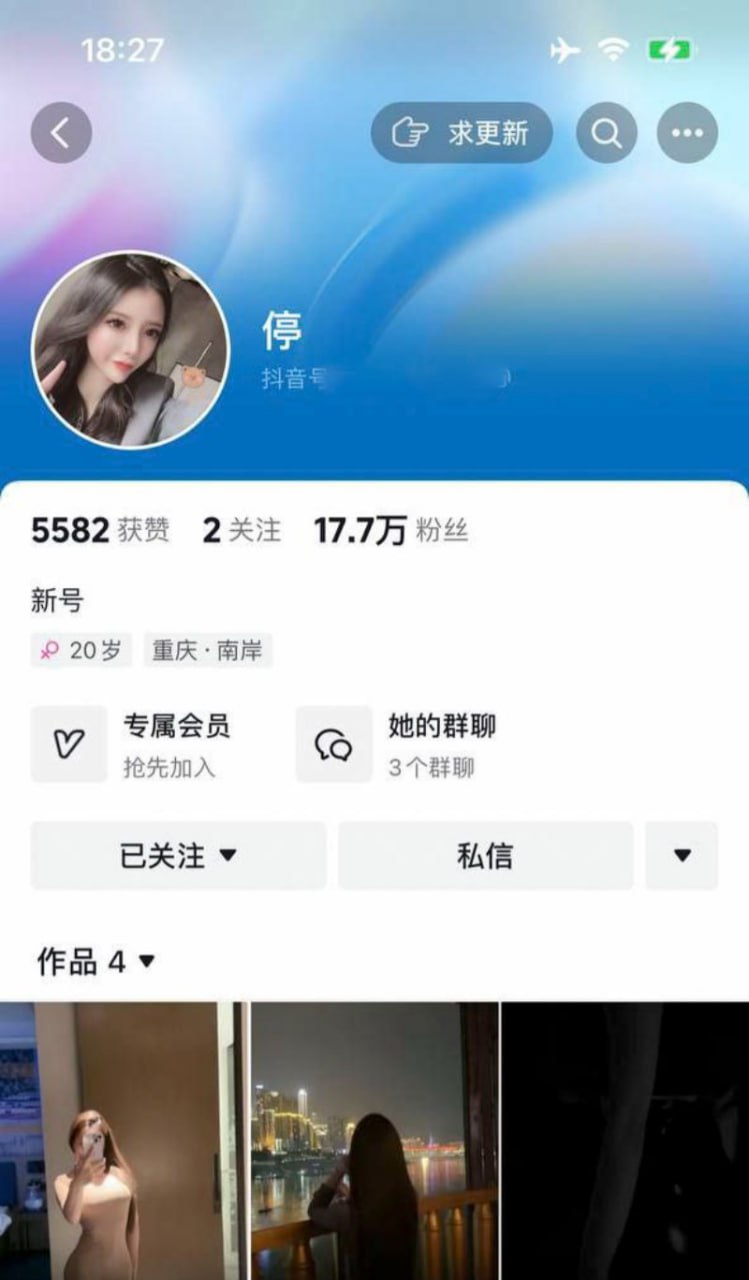This screenshot has width=749, height=1280.
Task: Open the night city view video
Action: pos(374,1140)
